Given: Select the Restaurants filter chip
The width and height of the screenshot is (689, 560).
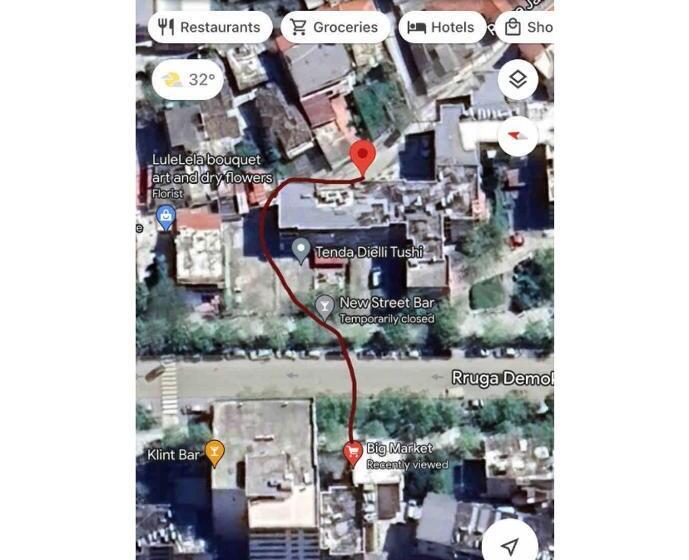Looking at the screenshot, I should click(211, 27).
